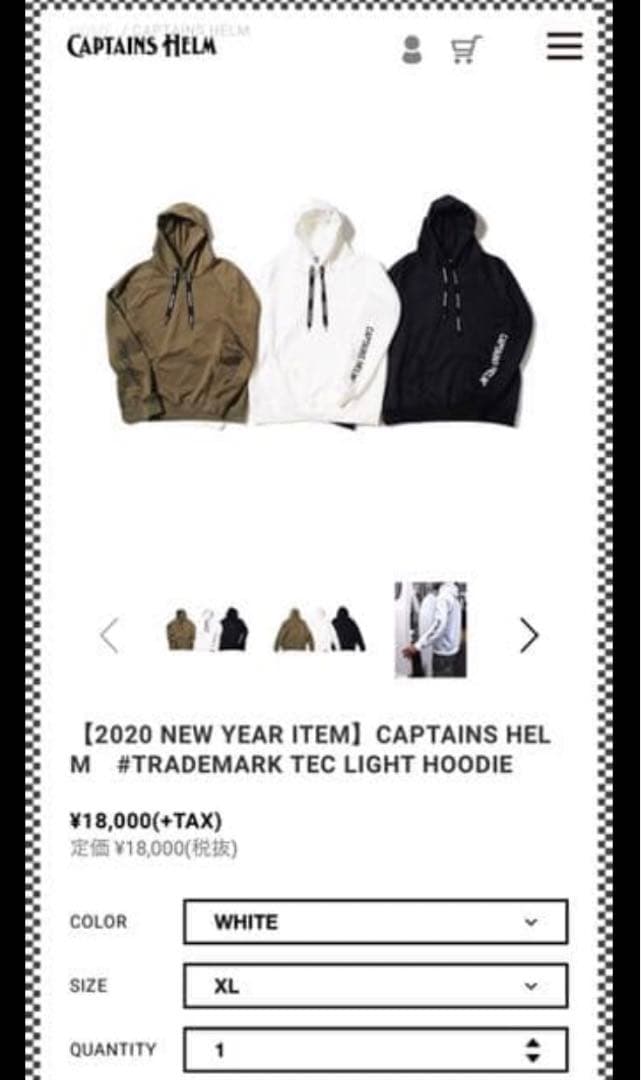The height and width of the screenshot is (1080, 641).
Task: Show the previous product image thumbnails
Action: coord(109,635)
